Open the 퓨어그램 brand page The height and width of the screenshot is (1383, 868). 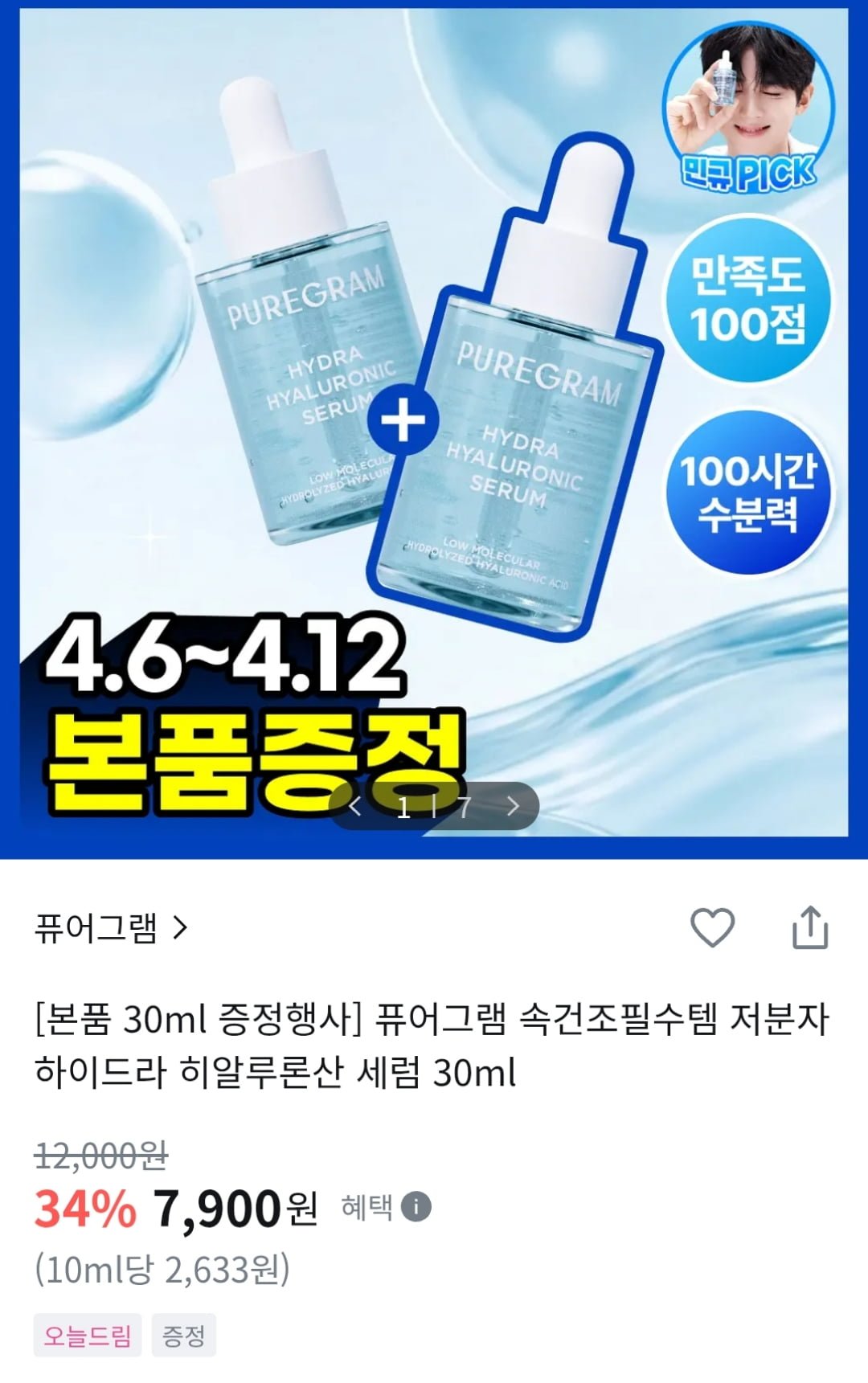pyautogui.click(x=111, y=928)
